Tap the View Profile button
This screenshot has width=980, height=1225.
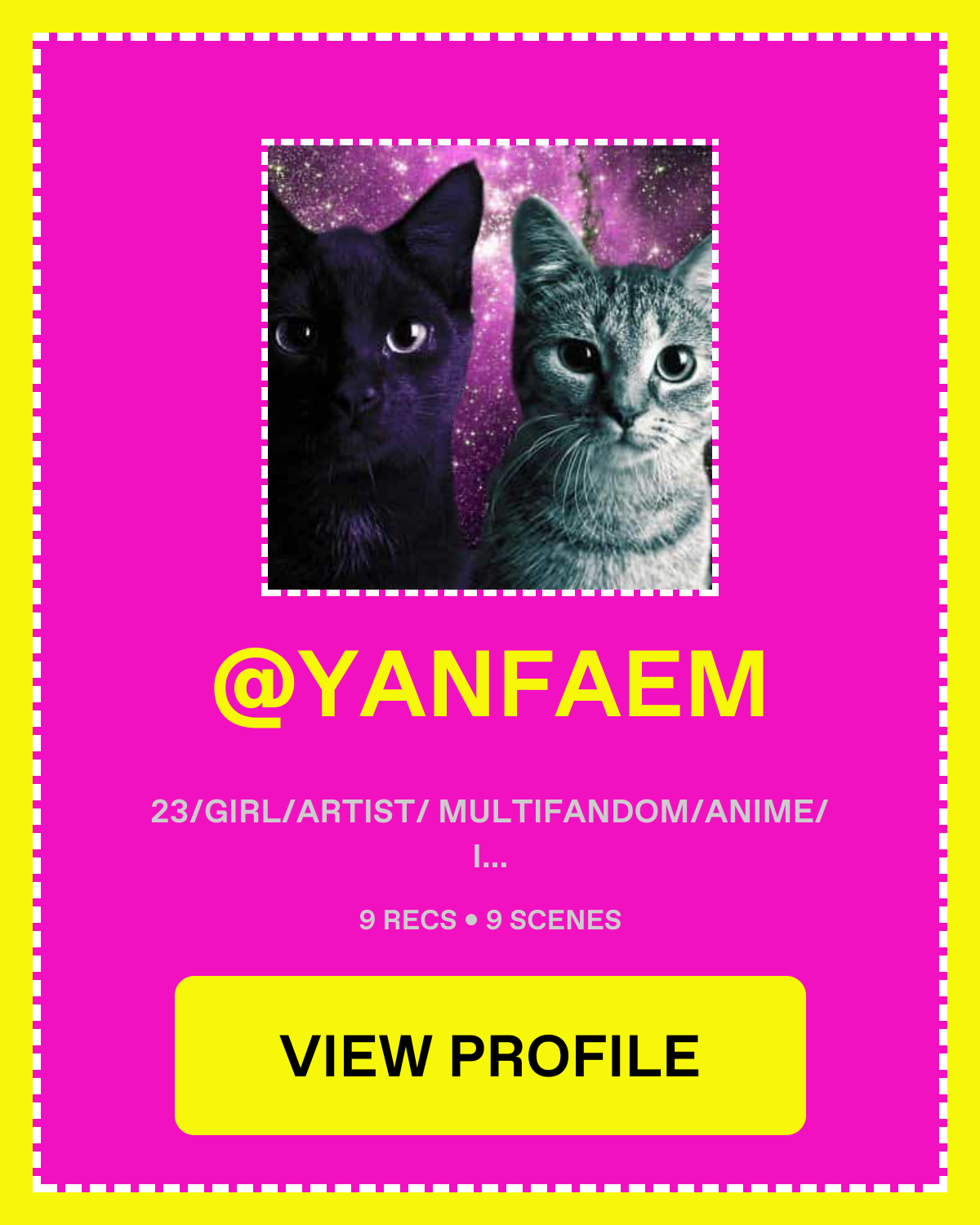(490, 1055)
